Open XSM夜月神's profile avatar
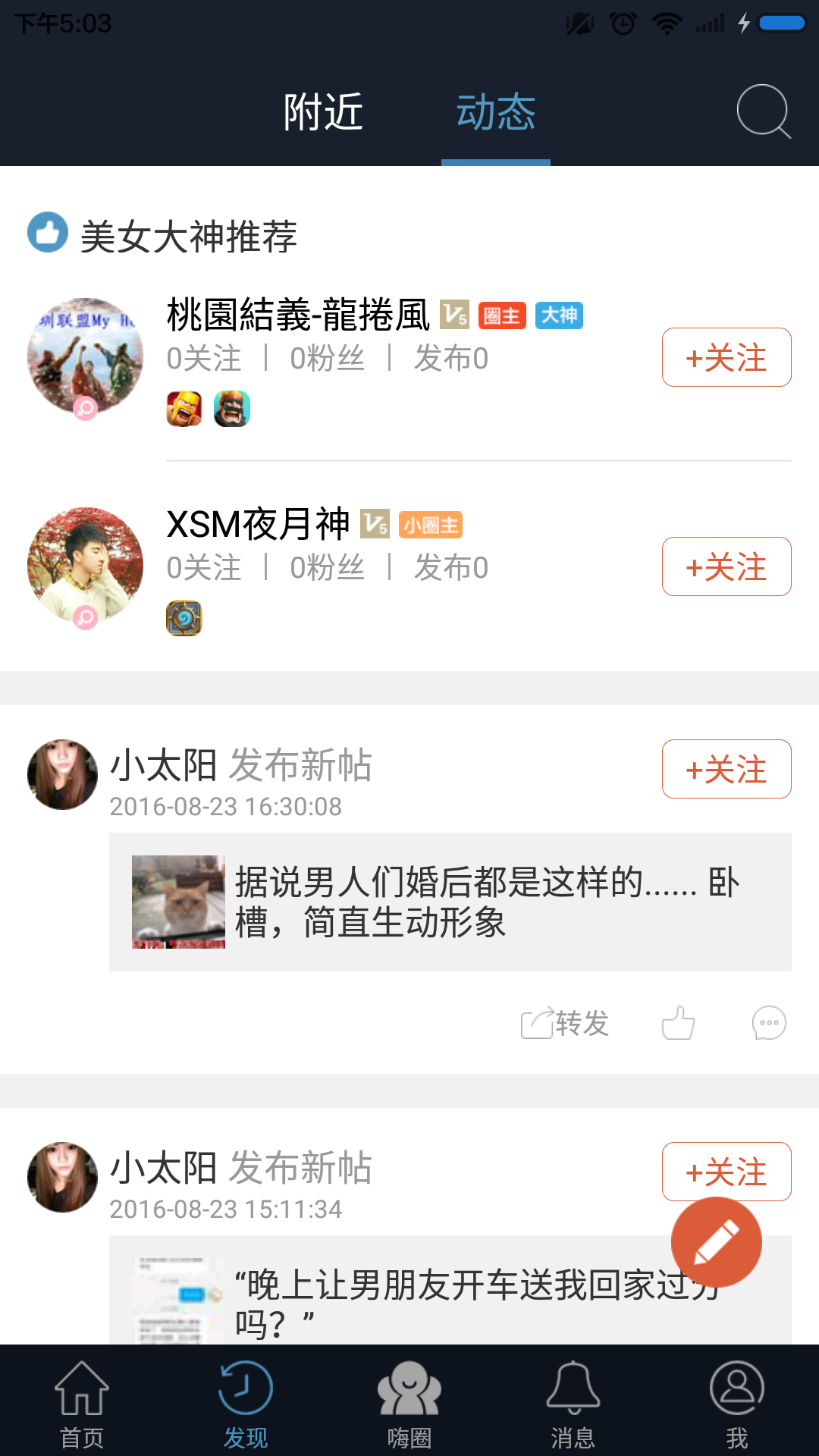The image size is (819, 1456). [x=85, y=566]
